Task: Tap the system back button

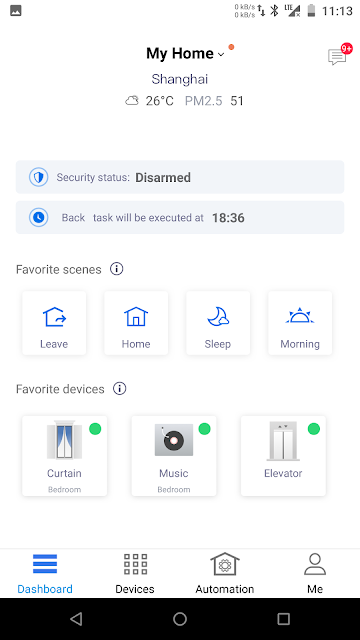Action: (x=76, y=619)
